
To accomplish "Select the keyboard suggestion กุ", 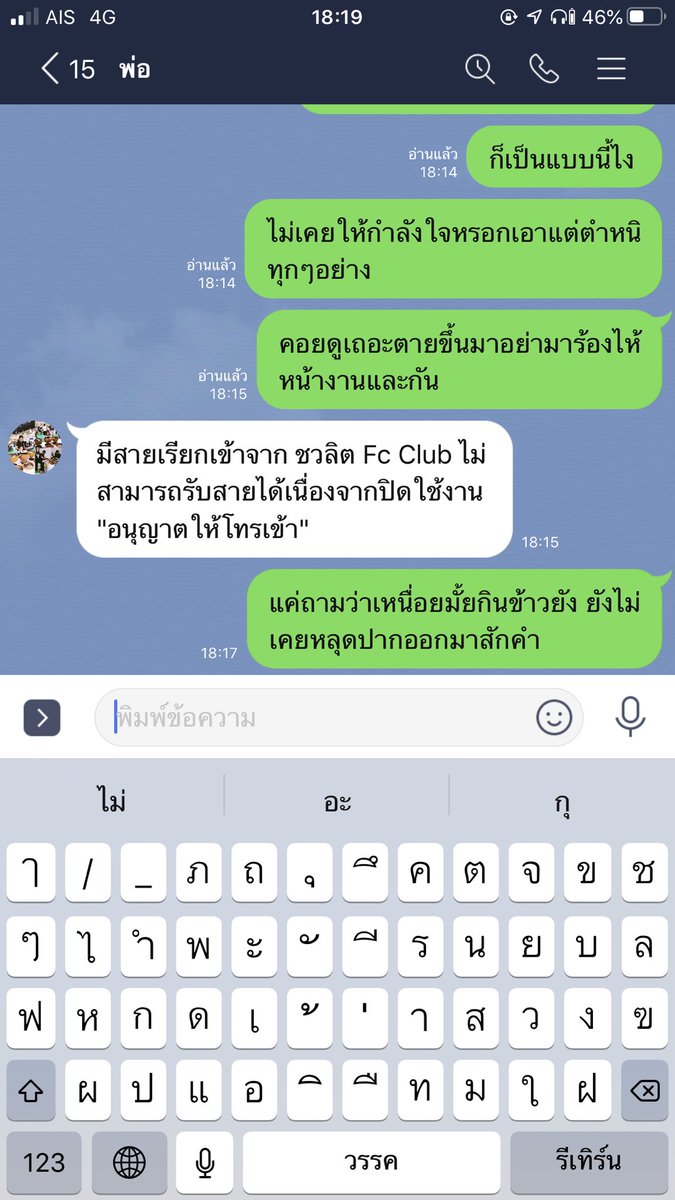I will (x=562, y=801).
